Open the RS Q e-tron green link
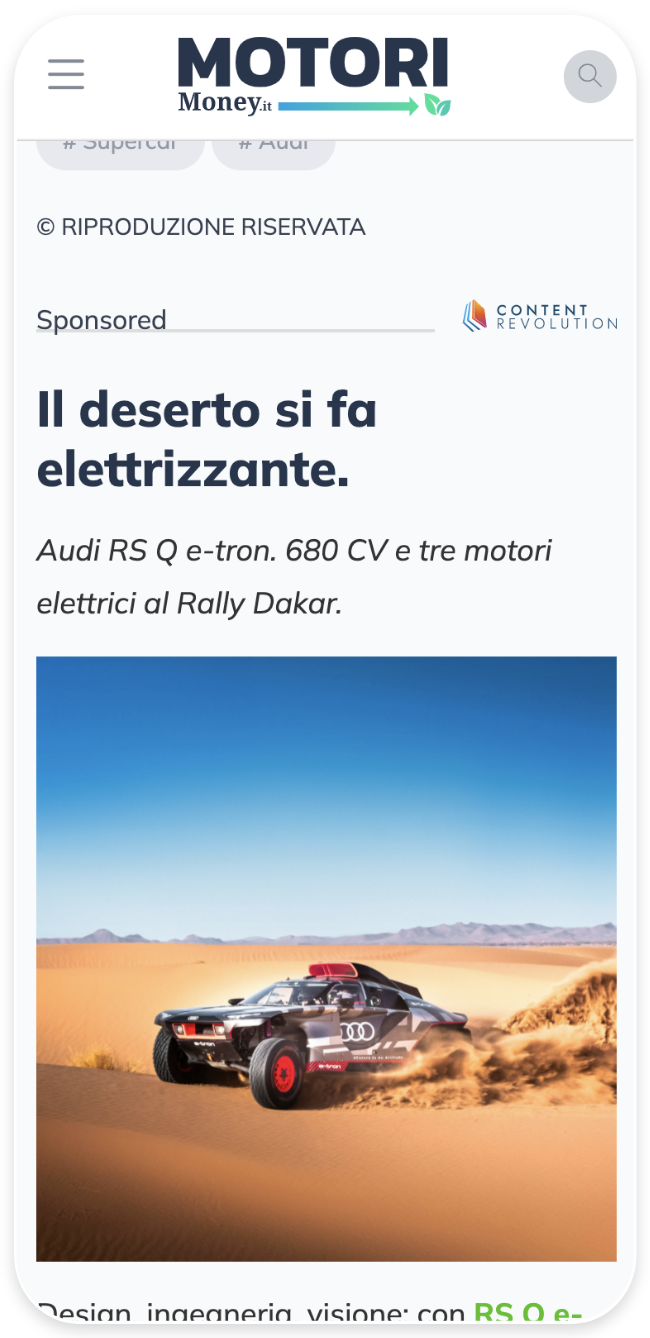Image resolution: width=650 pixels, height=1338 pixels. tap(527, 1311)
